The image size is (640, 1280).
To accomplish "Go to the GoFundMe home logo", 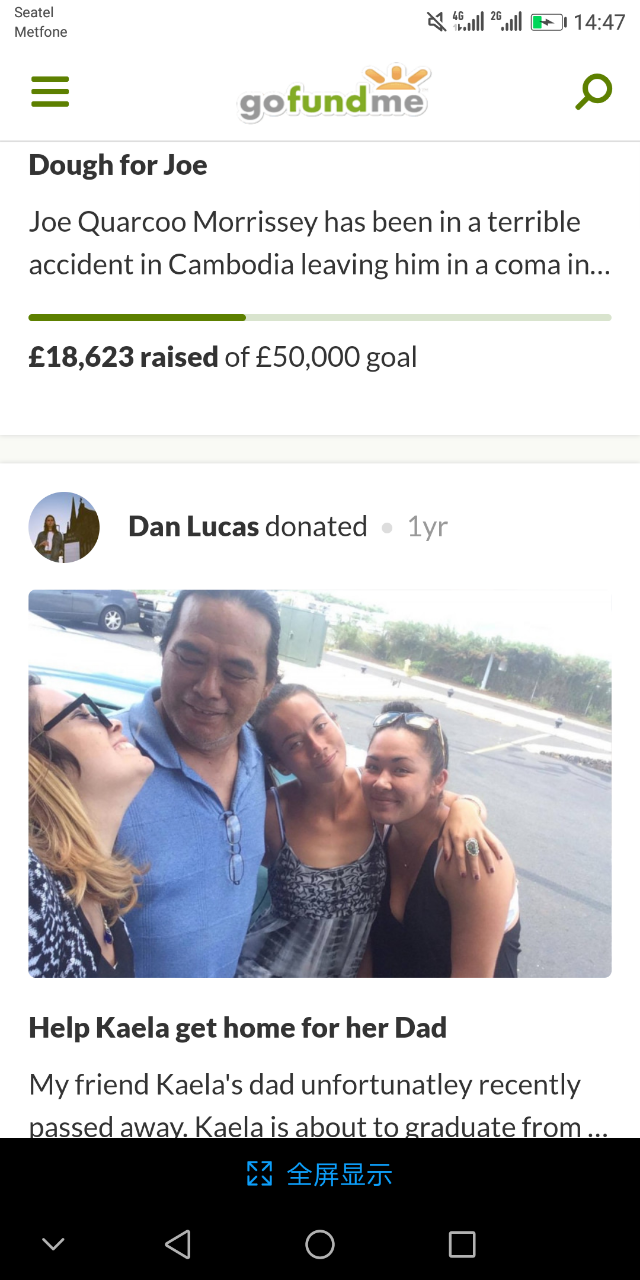I will tap(334, 94).
